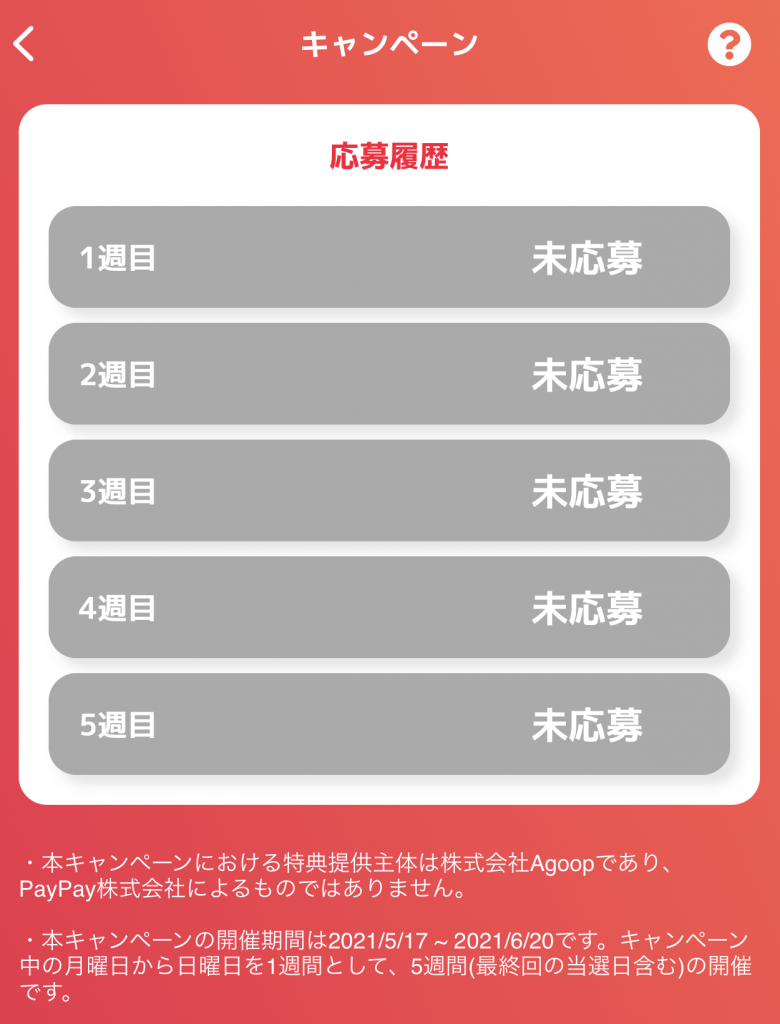Go back using the top-left arrow

26,44
